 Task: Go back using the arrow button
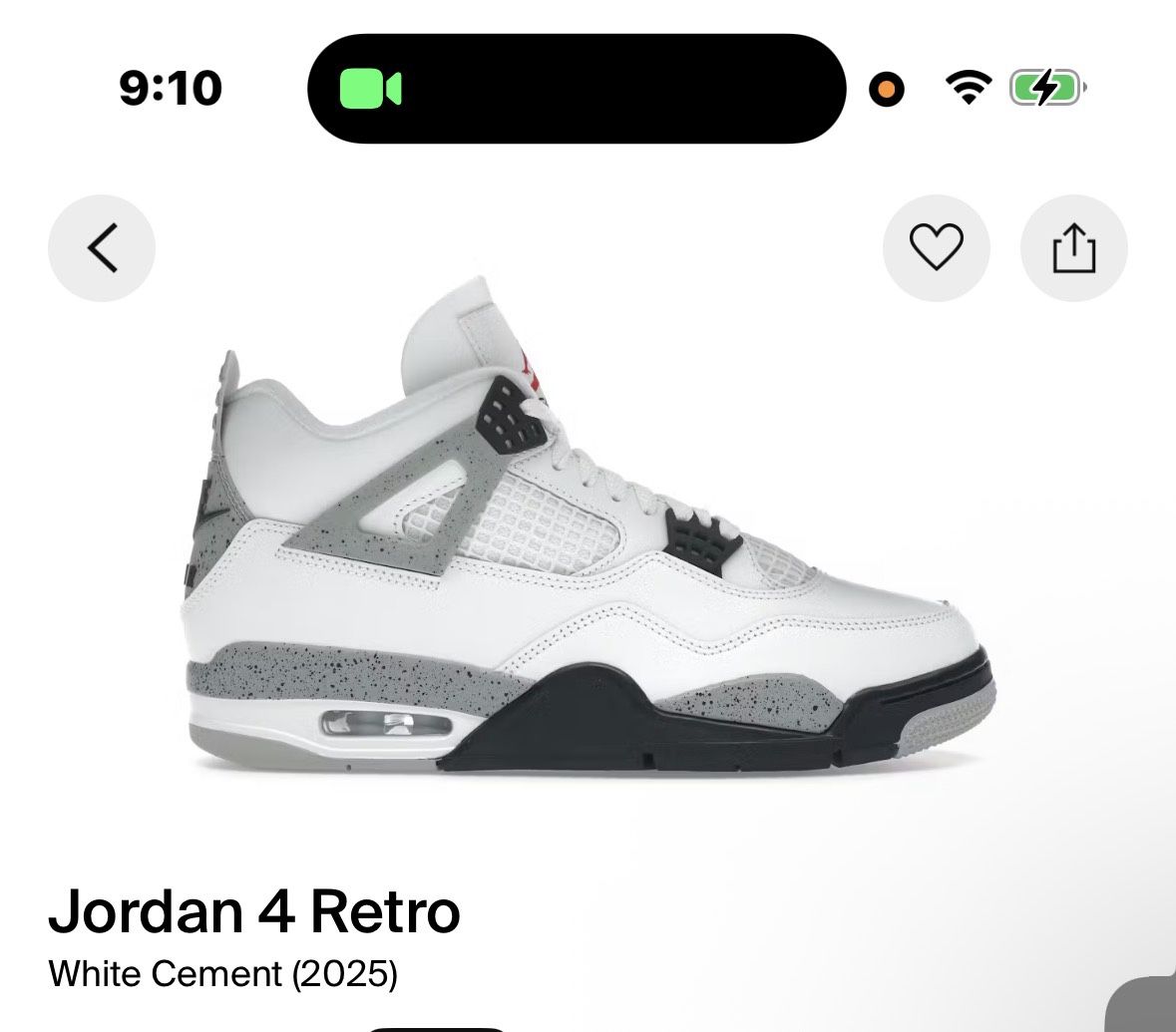[102, 248]
